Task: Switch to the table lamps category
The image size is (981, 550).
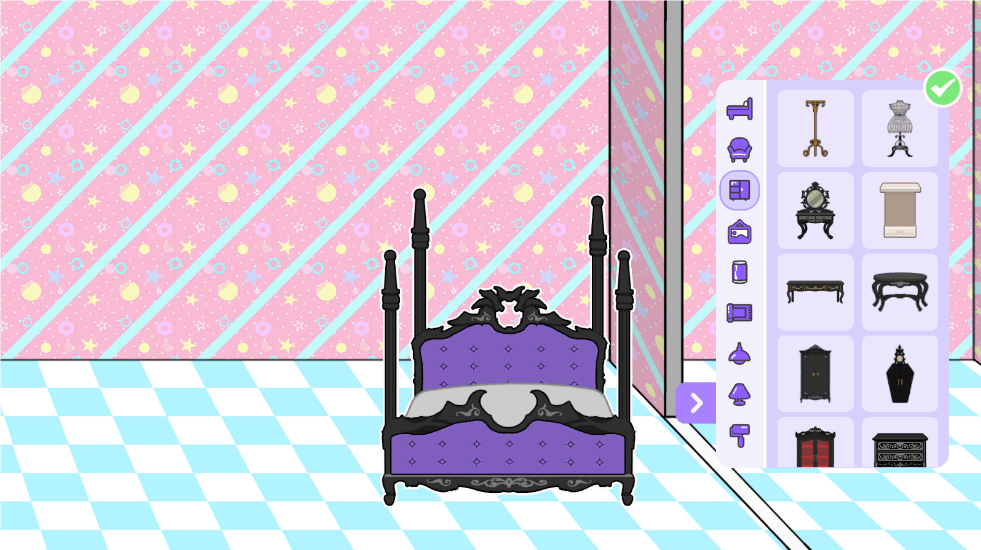Action: pos(739,394)
